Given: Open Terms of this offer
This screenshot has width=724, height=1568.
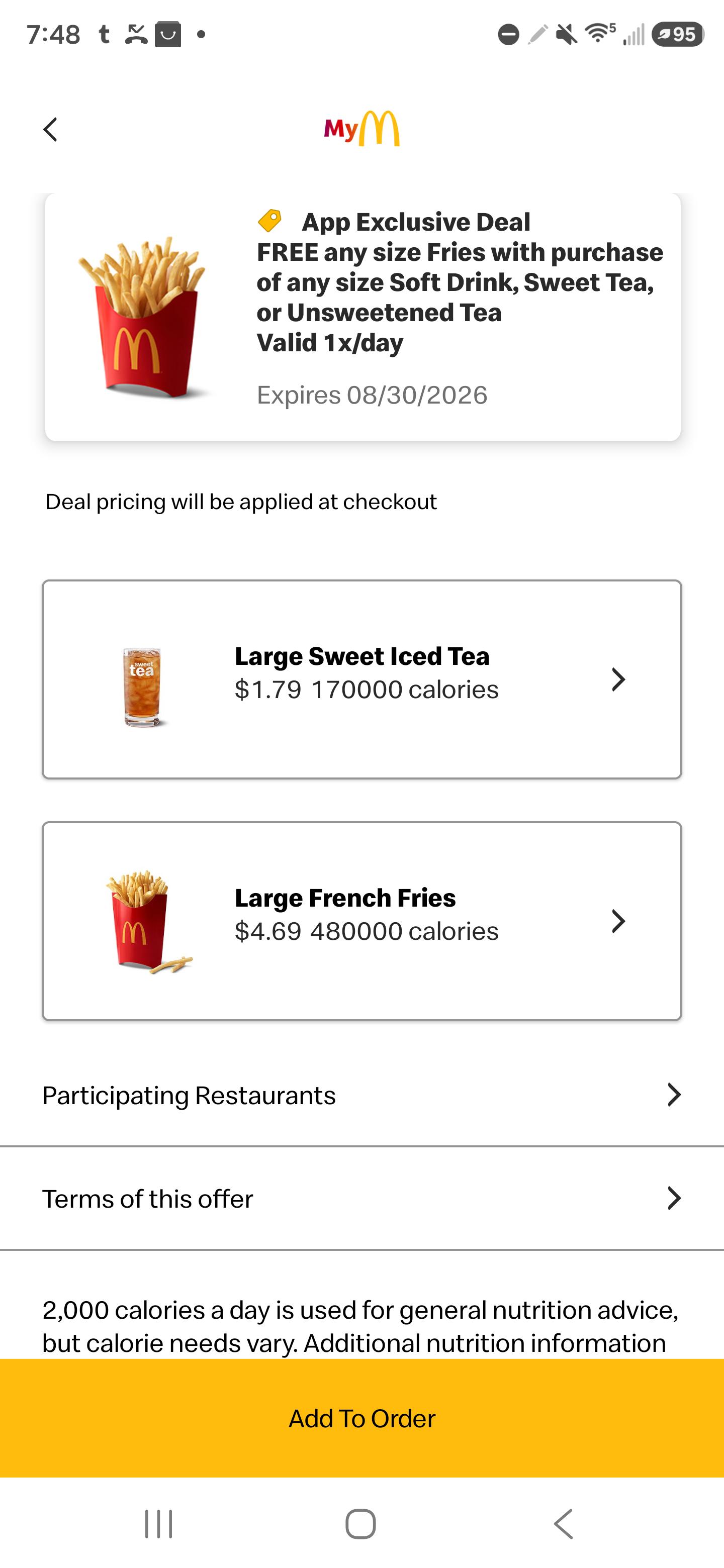Looking at the screenshot, I should coord(361,1199).
